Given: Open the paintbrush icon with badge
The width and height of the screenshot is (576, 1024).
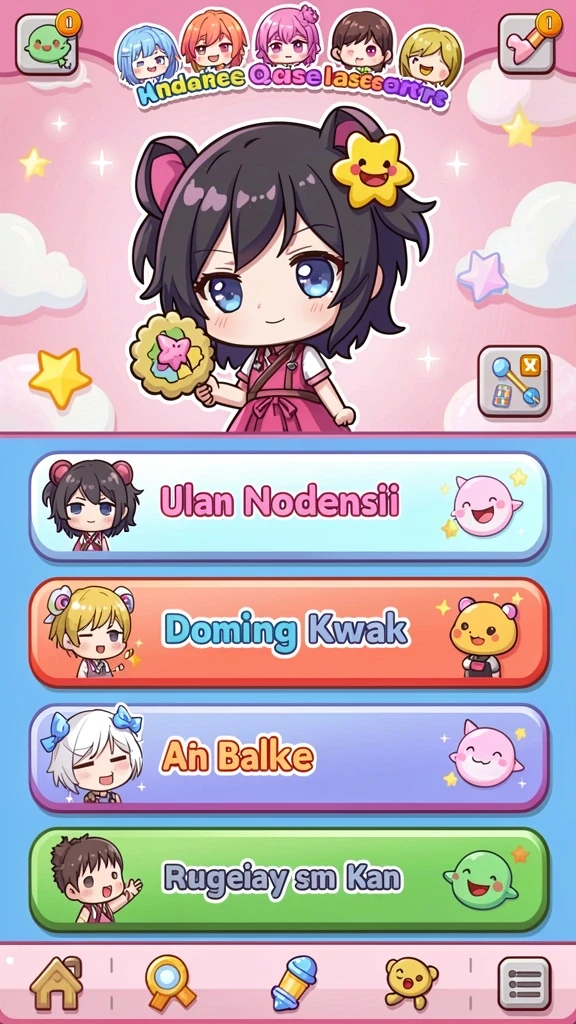Looking at the screenshot, I should click(527, 44).
